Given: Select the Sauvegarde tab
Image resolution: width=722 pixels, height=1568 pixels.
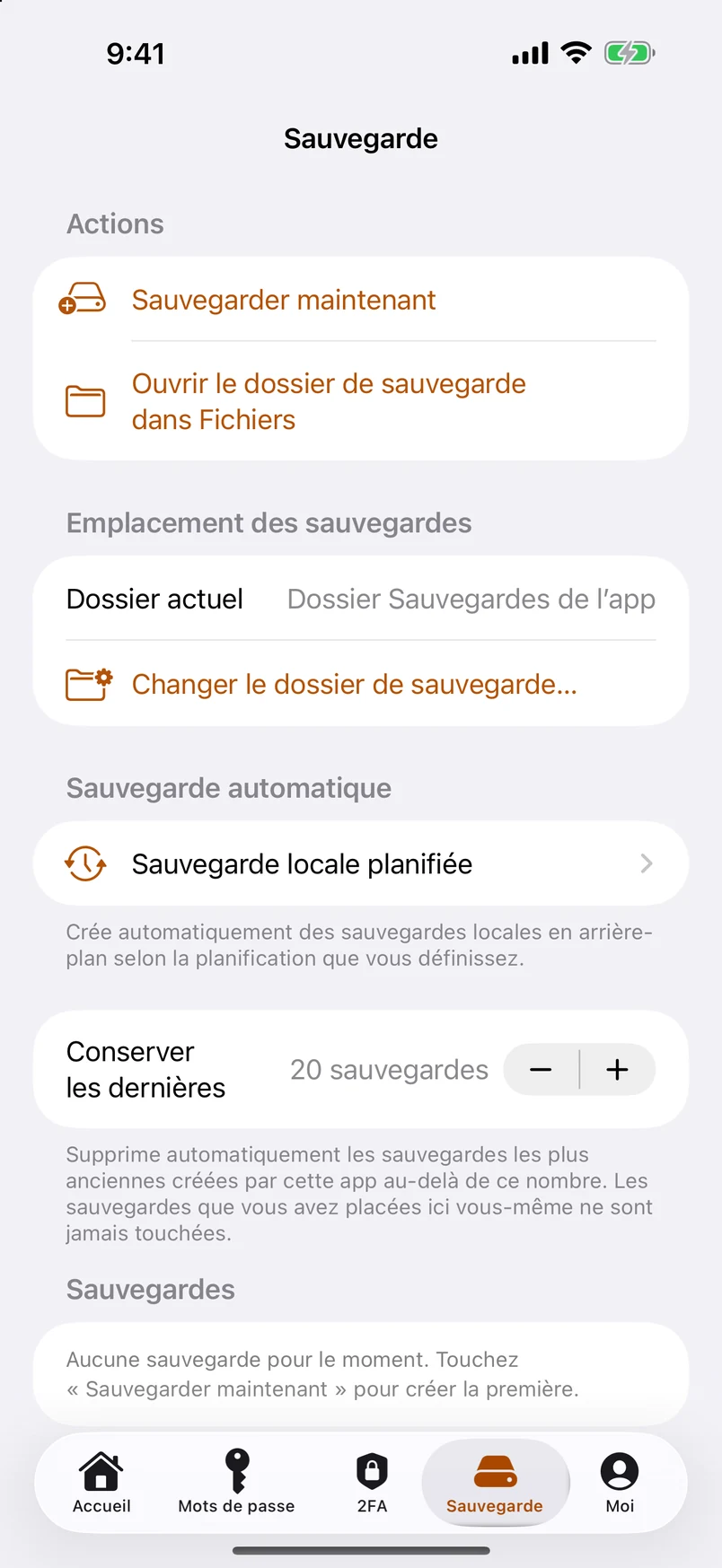Looking at the screenshot, I should pos(495,1483).
